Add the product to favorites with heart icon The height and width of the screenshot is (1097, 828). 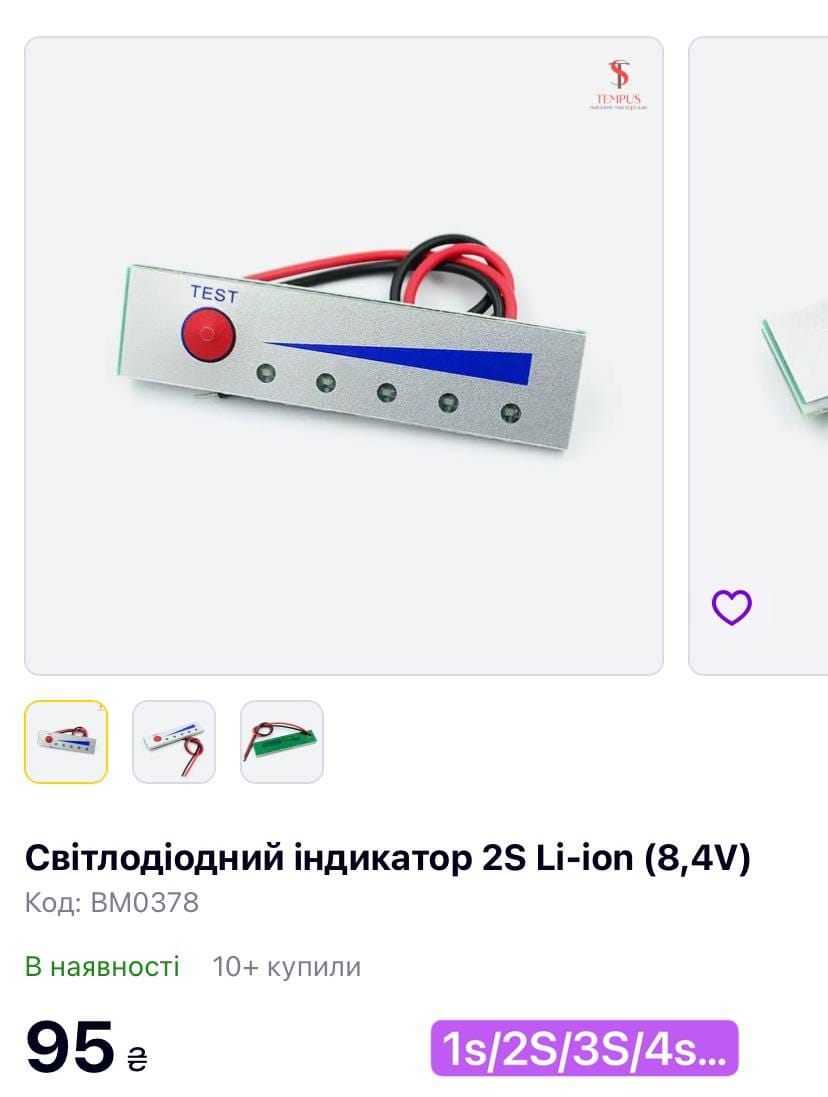pyautogui.click(x=731, y=607)
